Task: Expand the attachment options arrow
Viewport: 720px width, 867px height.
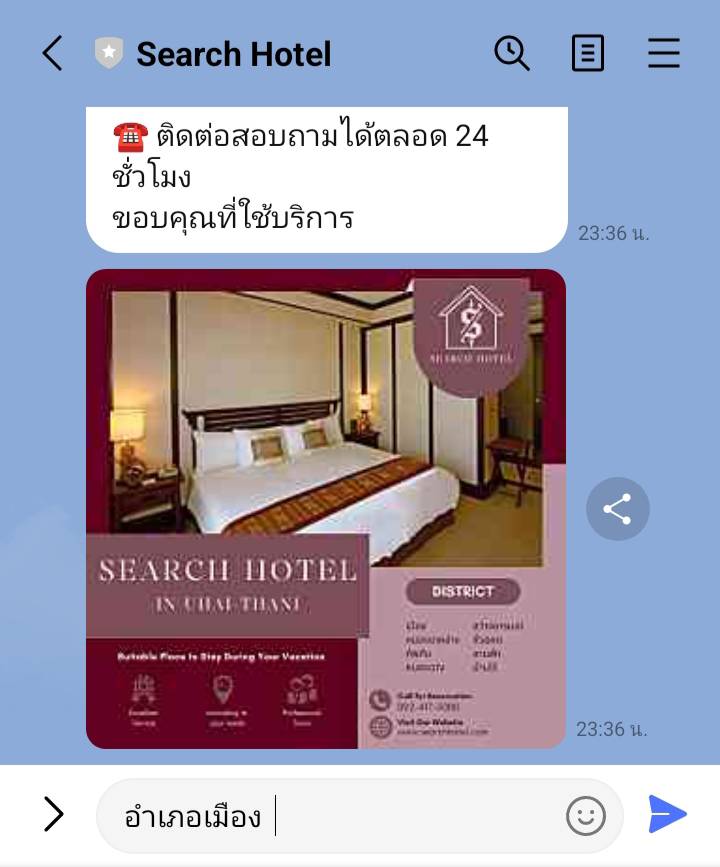Action: (53, 815)
